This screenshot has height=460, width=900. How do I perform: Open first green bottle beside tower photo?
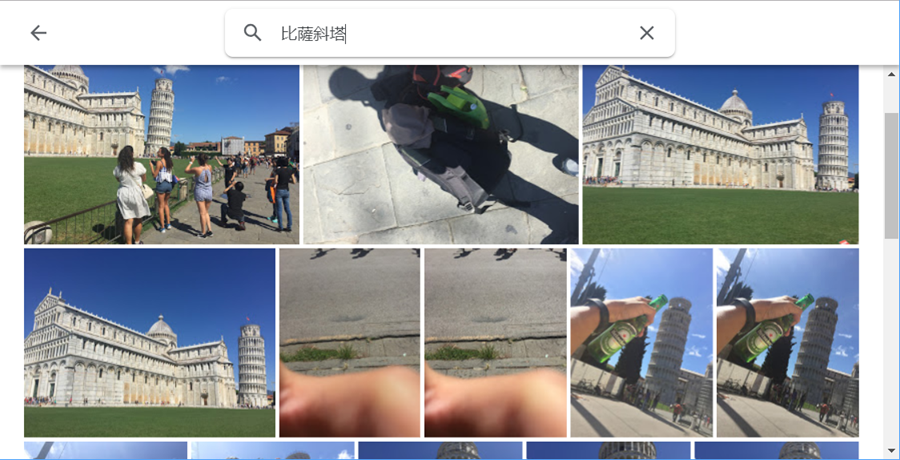point(641,342)
